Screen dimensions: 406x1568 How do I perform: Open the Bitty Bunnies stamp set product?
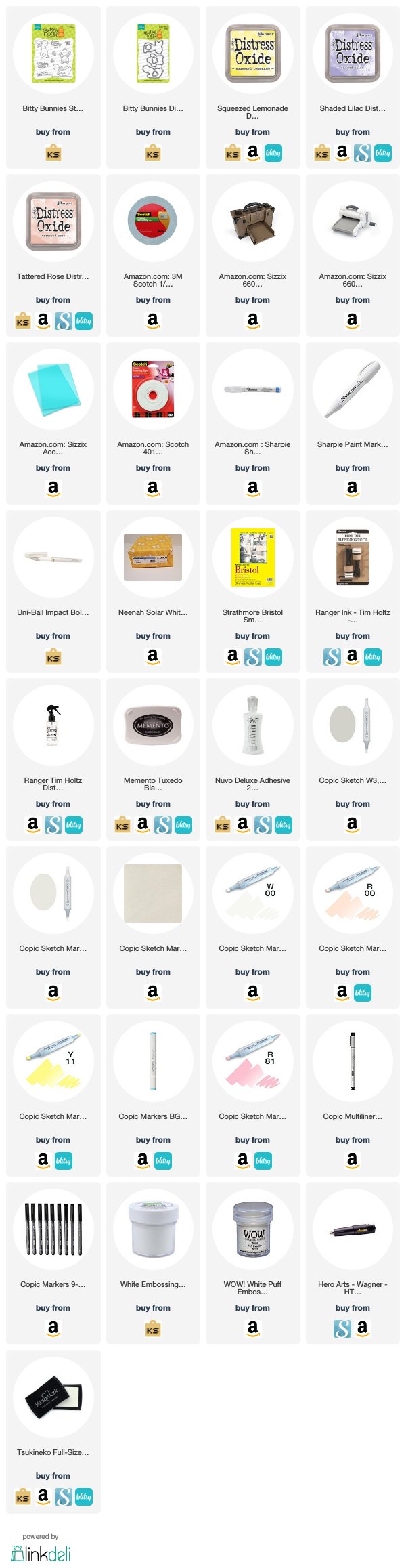pos(53,53)
